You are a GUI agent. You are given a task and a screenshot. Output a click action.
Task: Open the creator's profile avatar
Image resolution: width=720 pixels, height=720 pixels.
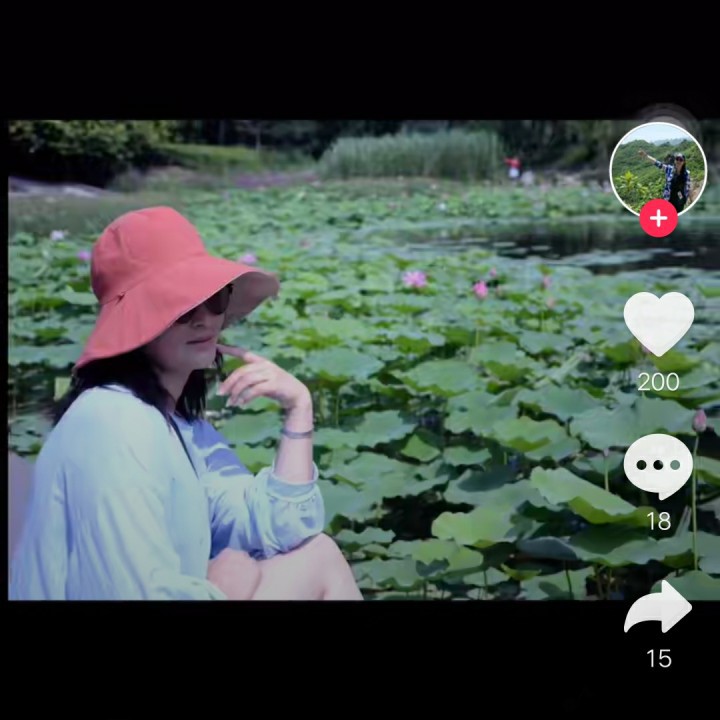tap(657, 167)
